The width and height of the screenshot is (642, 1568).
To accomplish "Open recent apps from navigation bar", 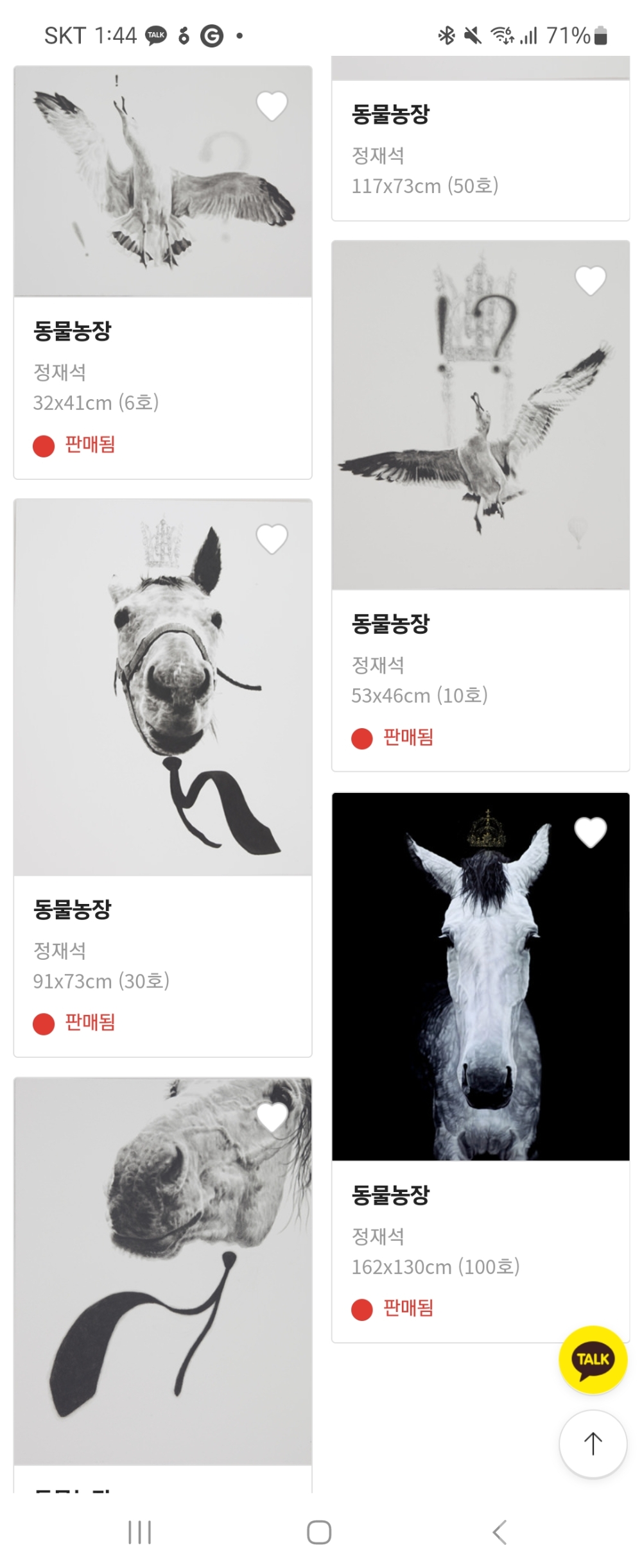I will [139, 1532].
